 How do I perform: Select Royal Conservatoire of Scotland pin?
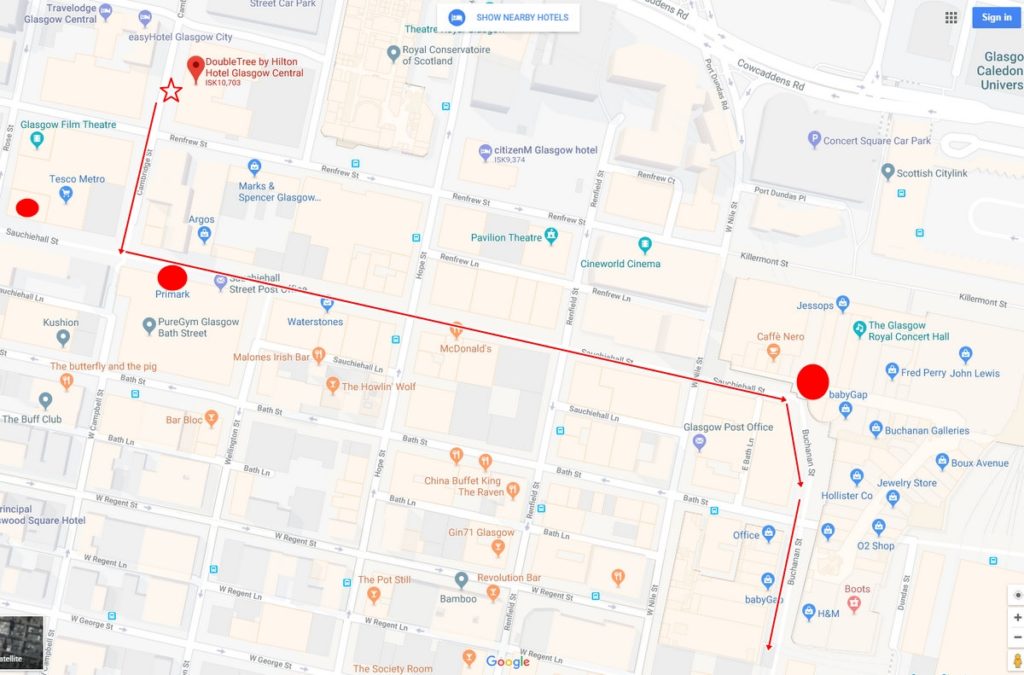(x=393, y=52)
